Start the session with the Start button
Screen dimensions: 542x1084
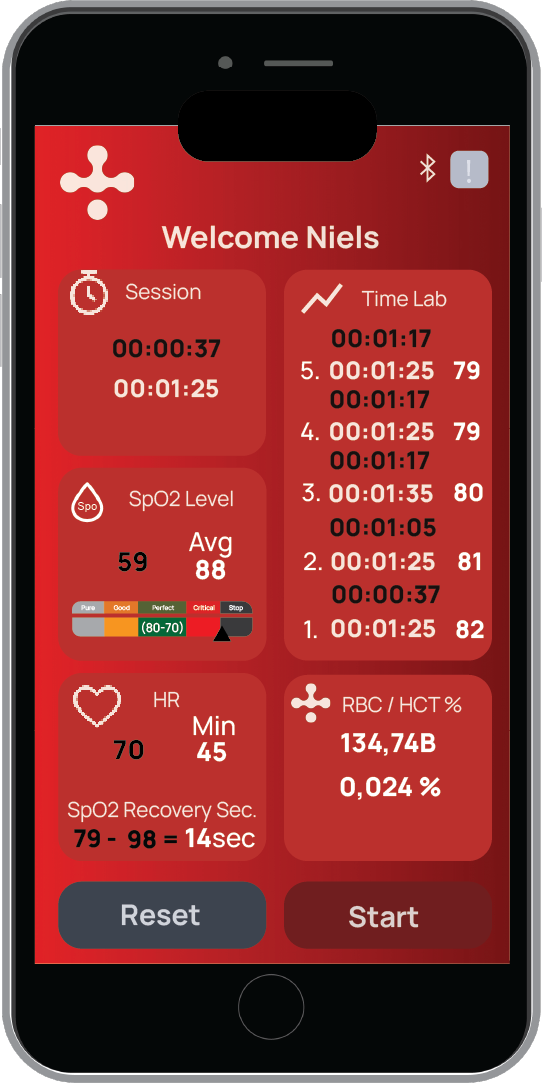388,915
